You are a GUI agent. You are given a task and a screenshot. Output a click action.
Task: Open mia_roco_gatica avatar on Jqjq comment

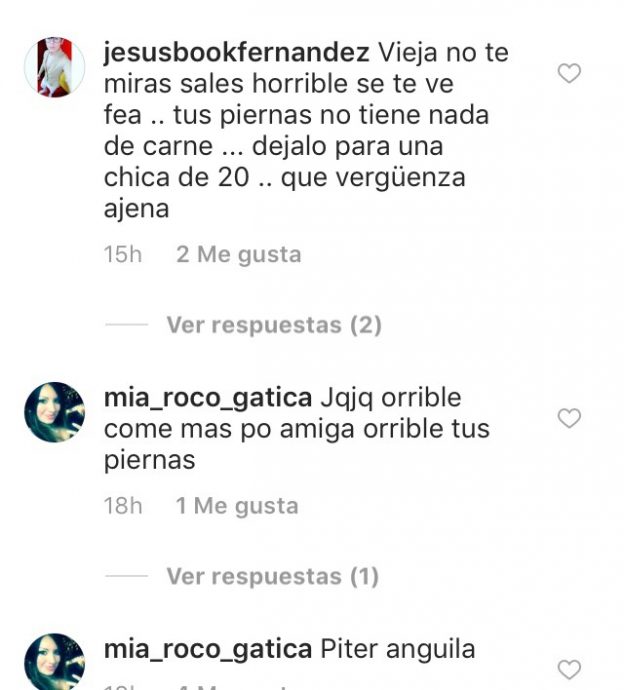coord(54,412)
